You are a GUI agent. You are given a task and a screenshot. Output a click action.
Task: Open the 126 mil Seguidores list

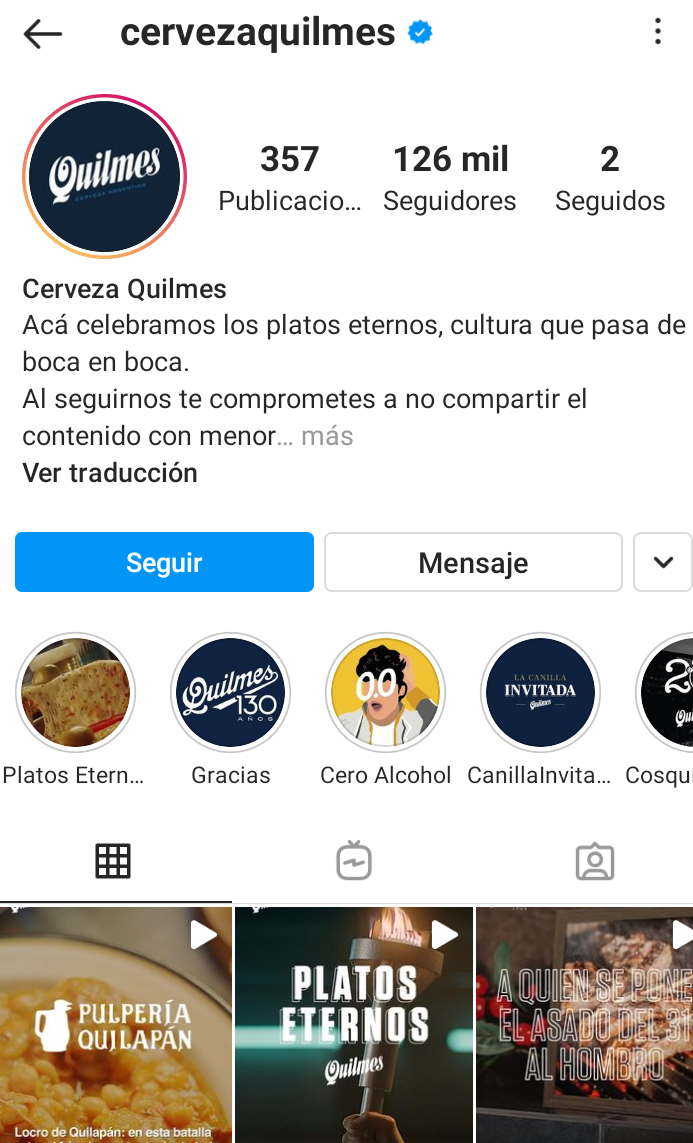[x=450, y=178]
